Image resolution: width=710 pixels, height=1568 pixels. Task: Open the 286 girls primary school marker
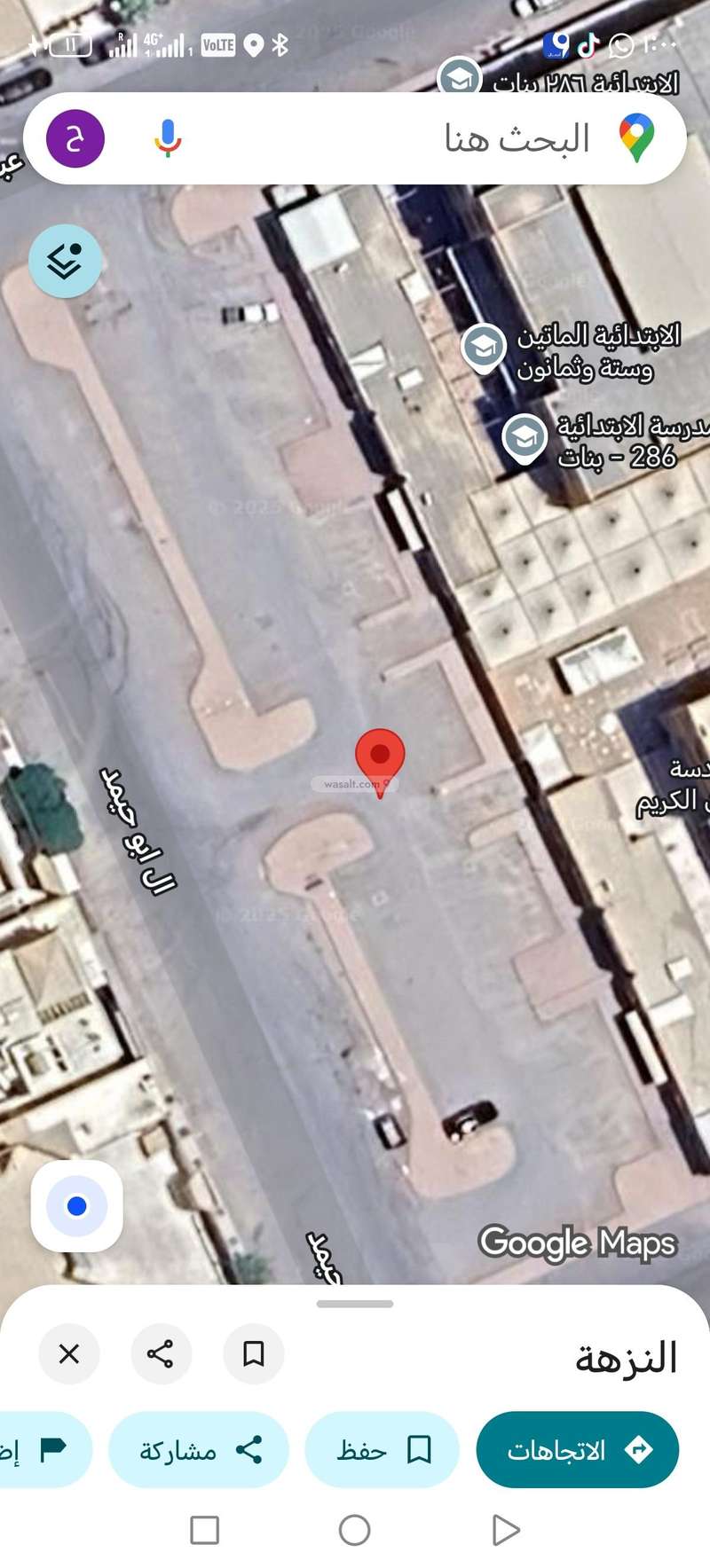pos(525,438)
